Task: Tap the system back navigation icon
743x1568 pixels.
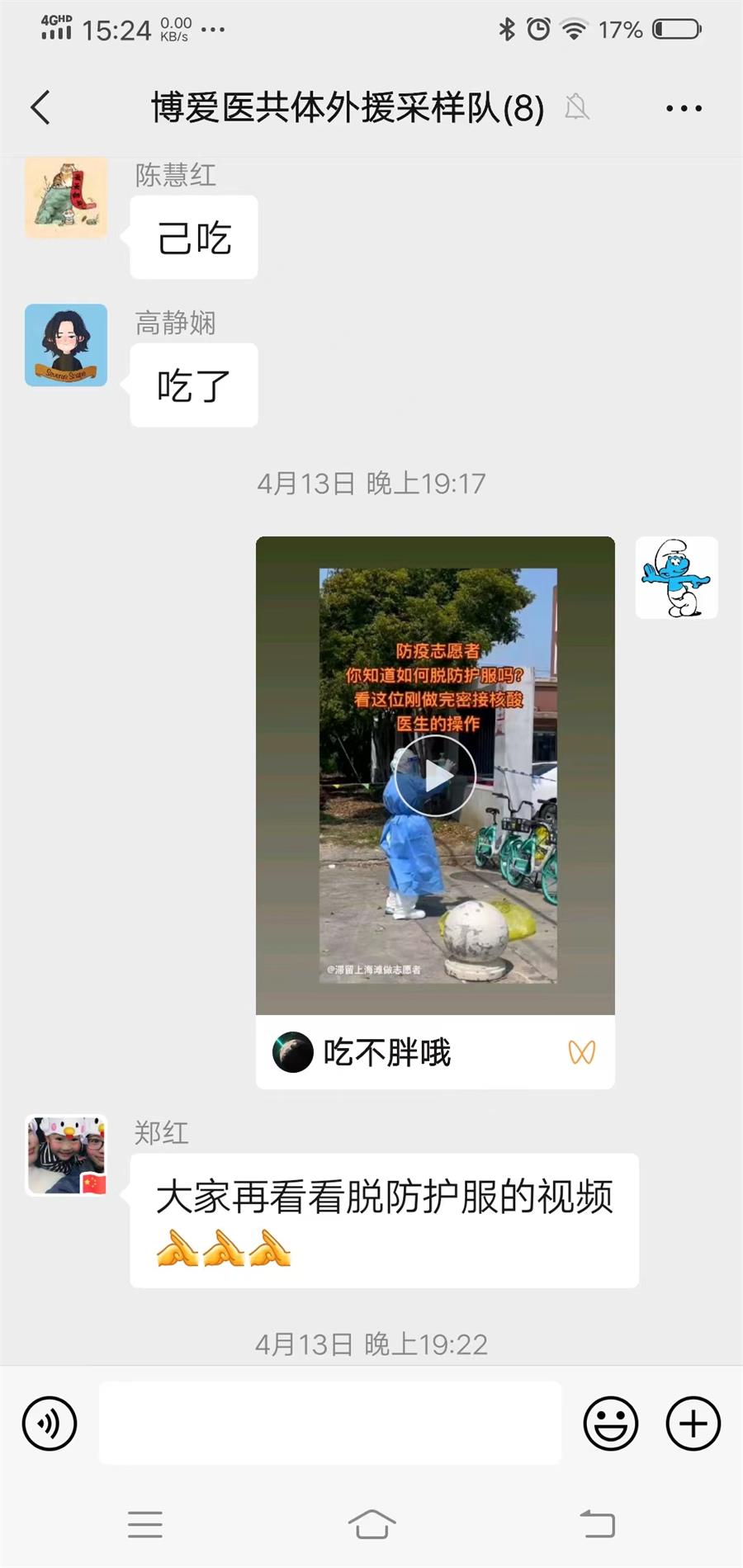Action: 598,1524
